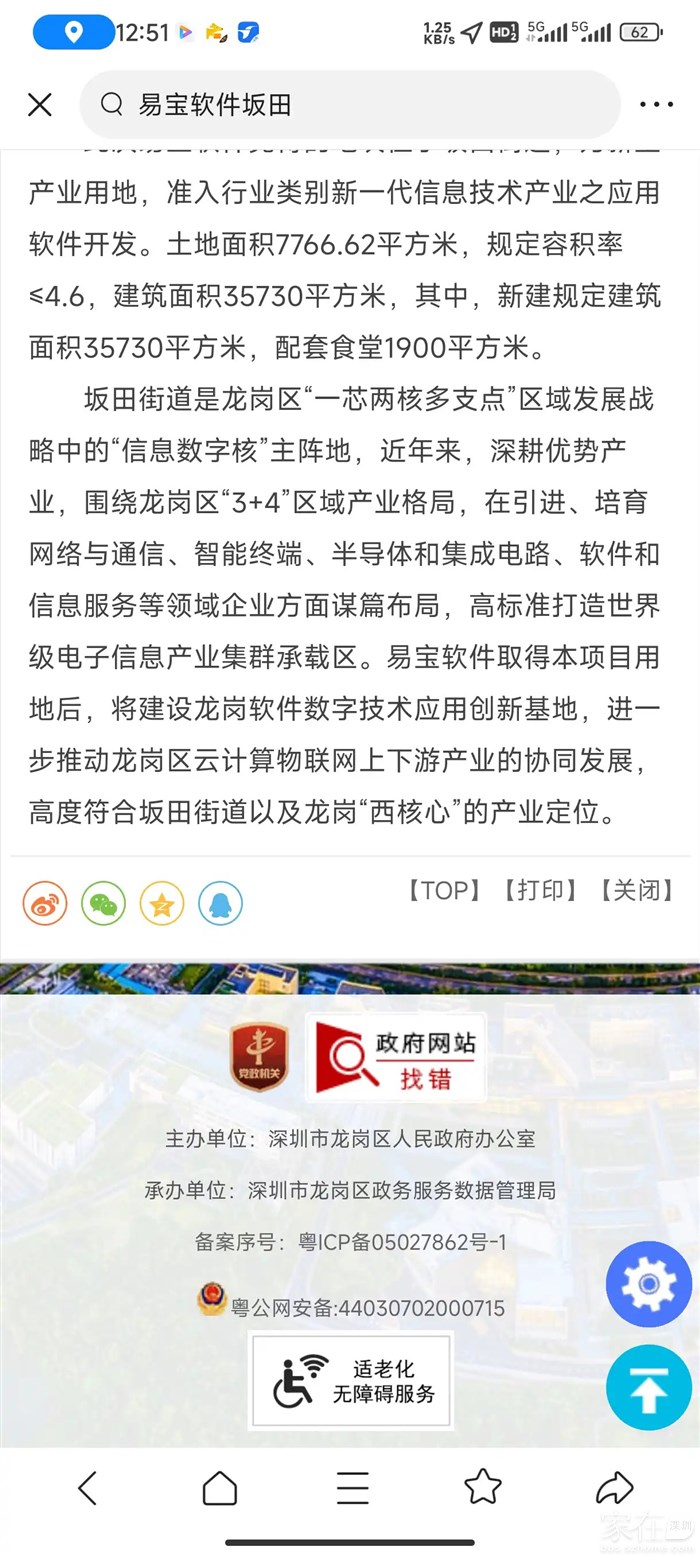Tap the back-to-top arrow floating button
Screen dimensions: 700x1556
[x=648, y=1387]
